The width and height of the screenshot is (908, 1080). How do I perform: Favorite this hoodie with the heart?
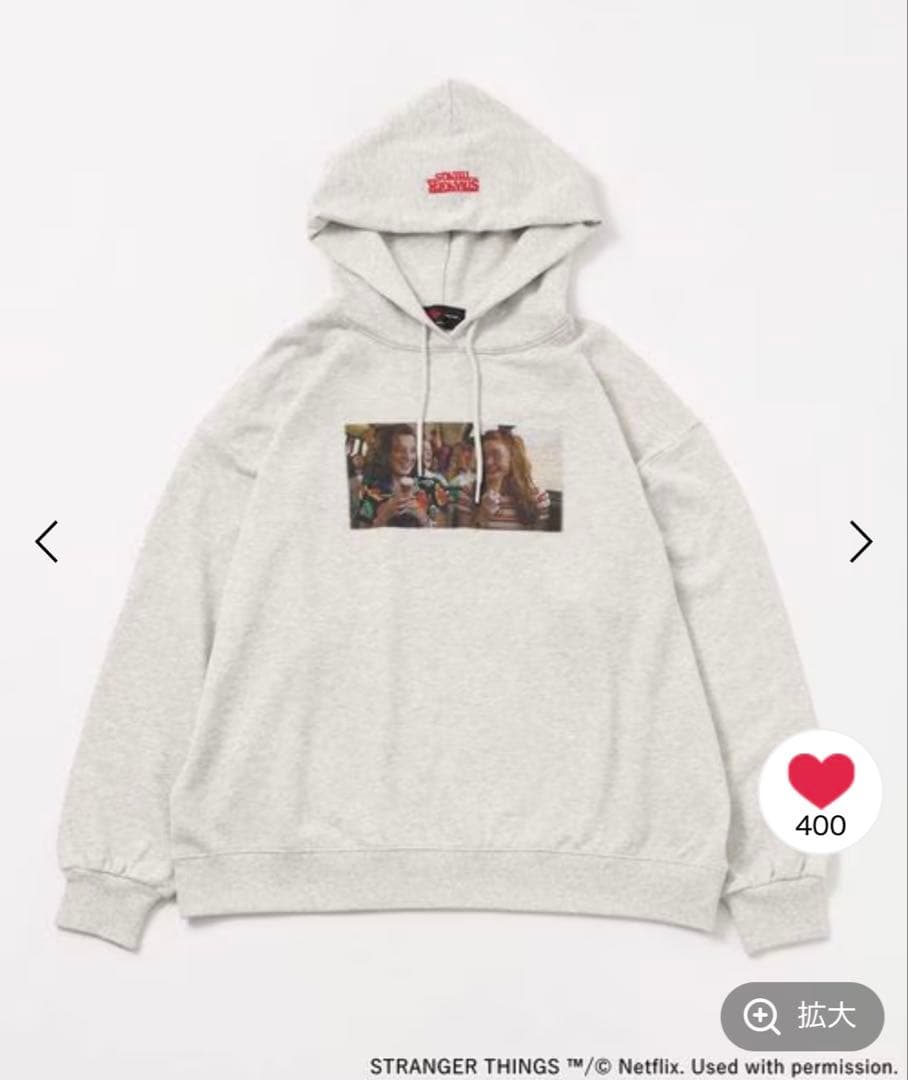coord(820,780)
